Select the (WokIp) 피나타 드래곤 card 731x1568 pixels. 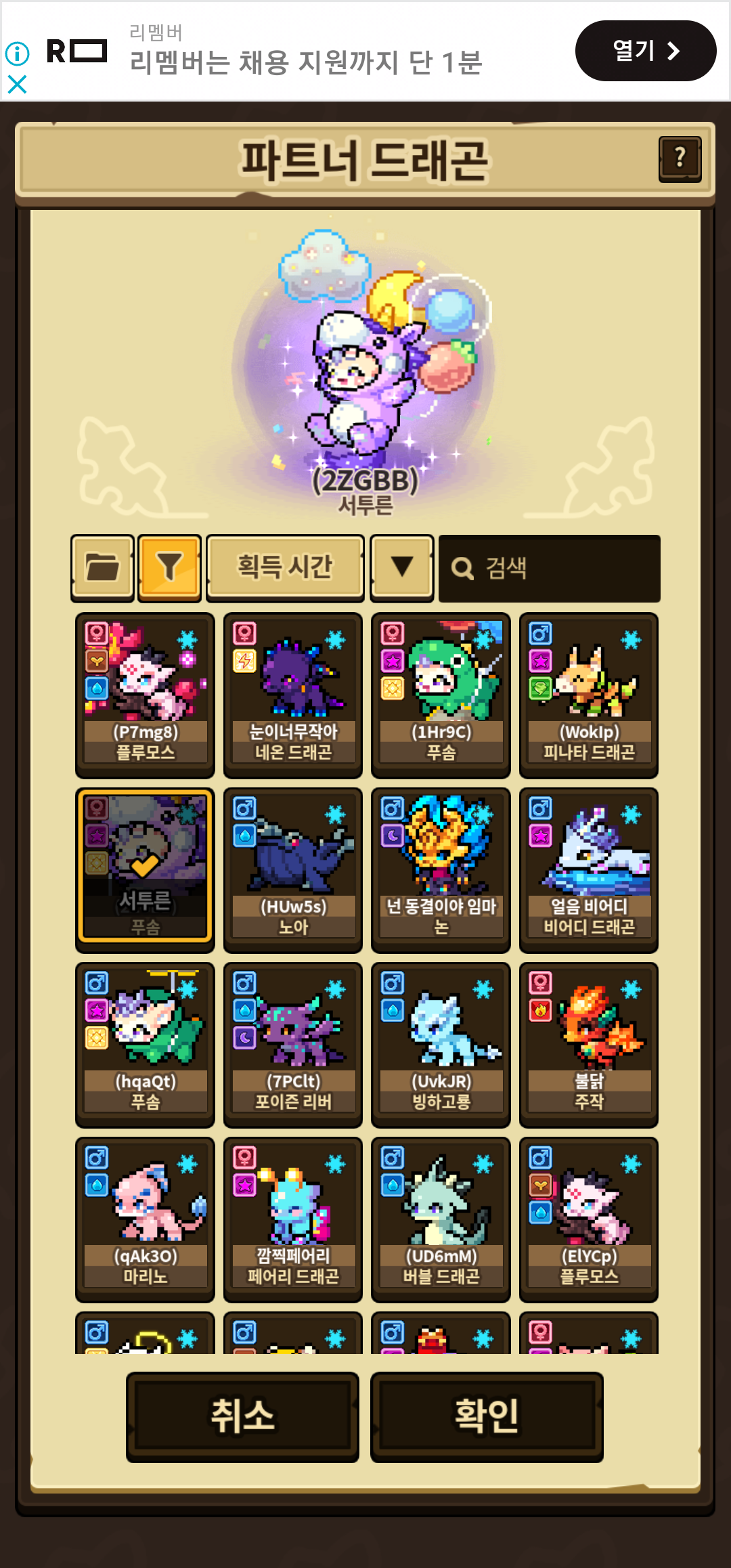tap(589, 695)
